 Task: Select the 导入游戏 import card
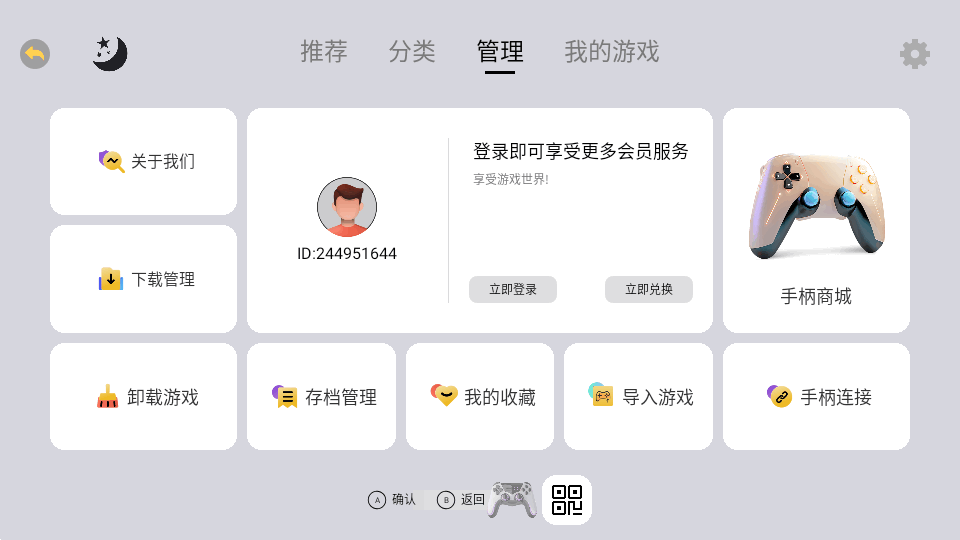(638, 397)
